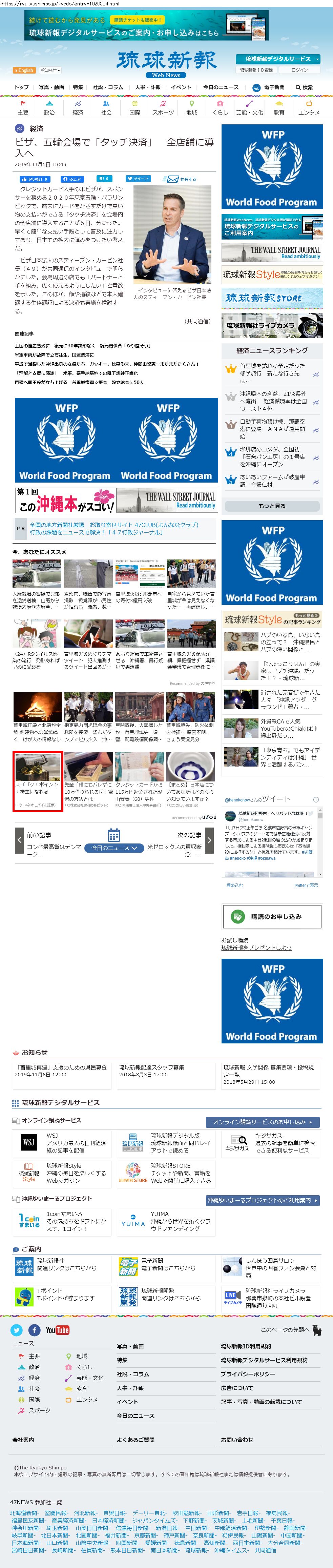This screenshot has height=1568, width=333.
Task: Share the article via ツイート button
Action: tap(138, 178)
